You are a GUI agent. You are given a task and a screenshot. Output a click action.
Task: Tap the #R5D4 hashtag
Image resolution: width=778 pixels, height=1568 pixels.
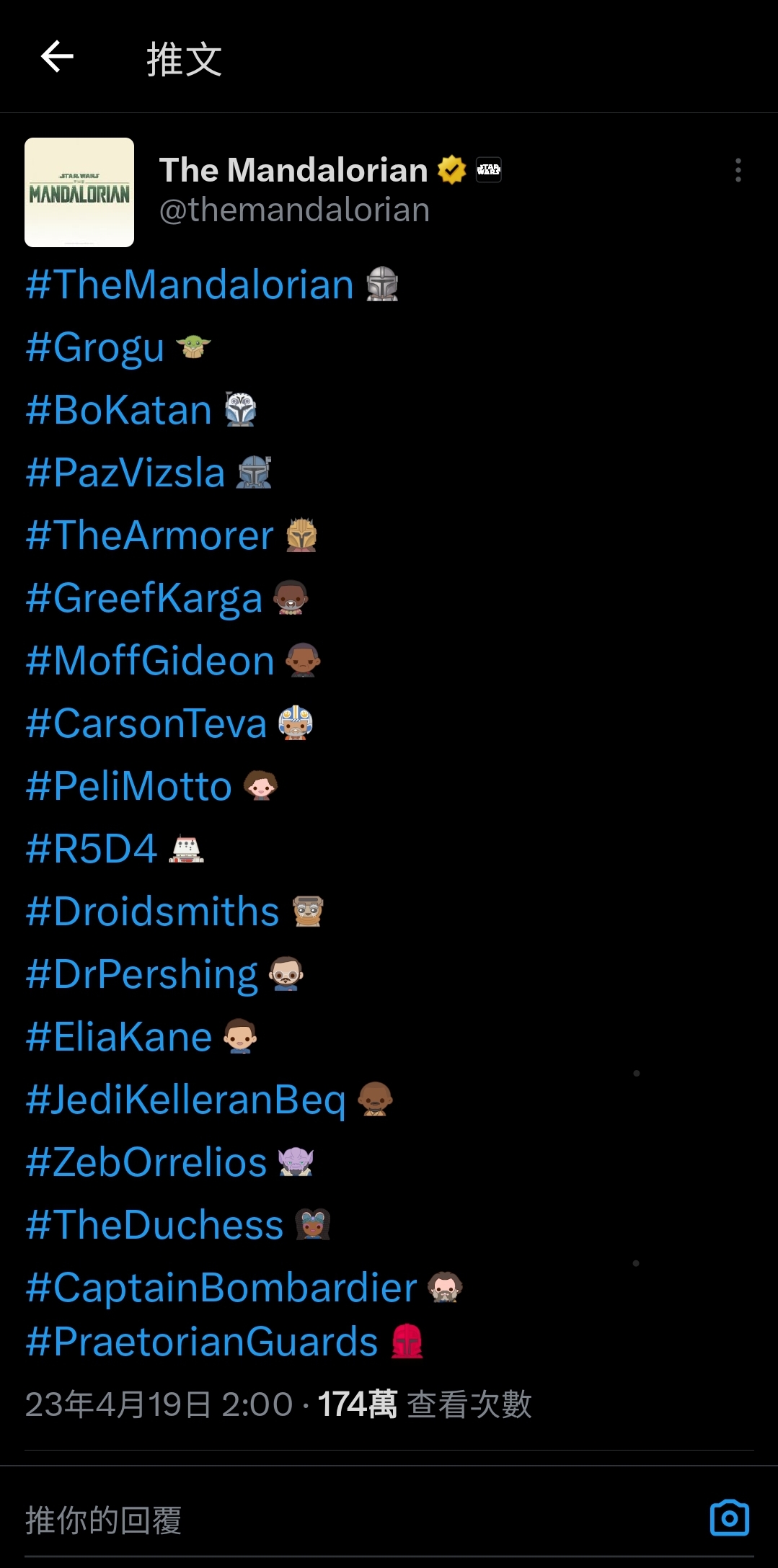[x=92, y=849]
